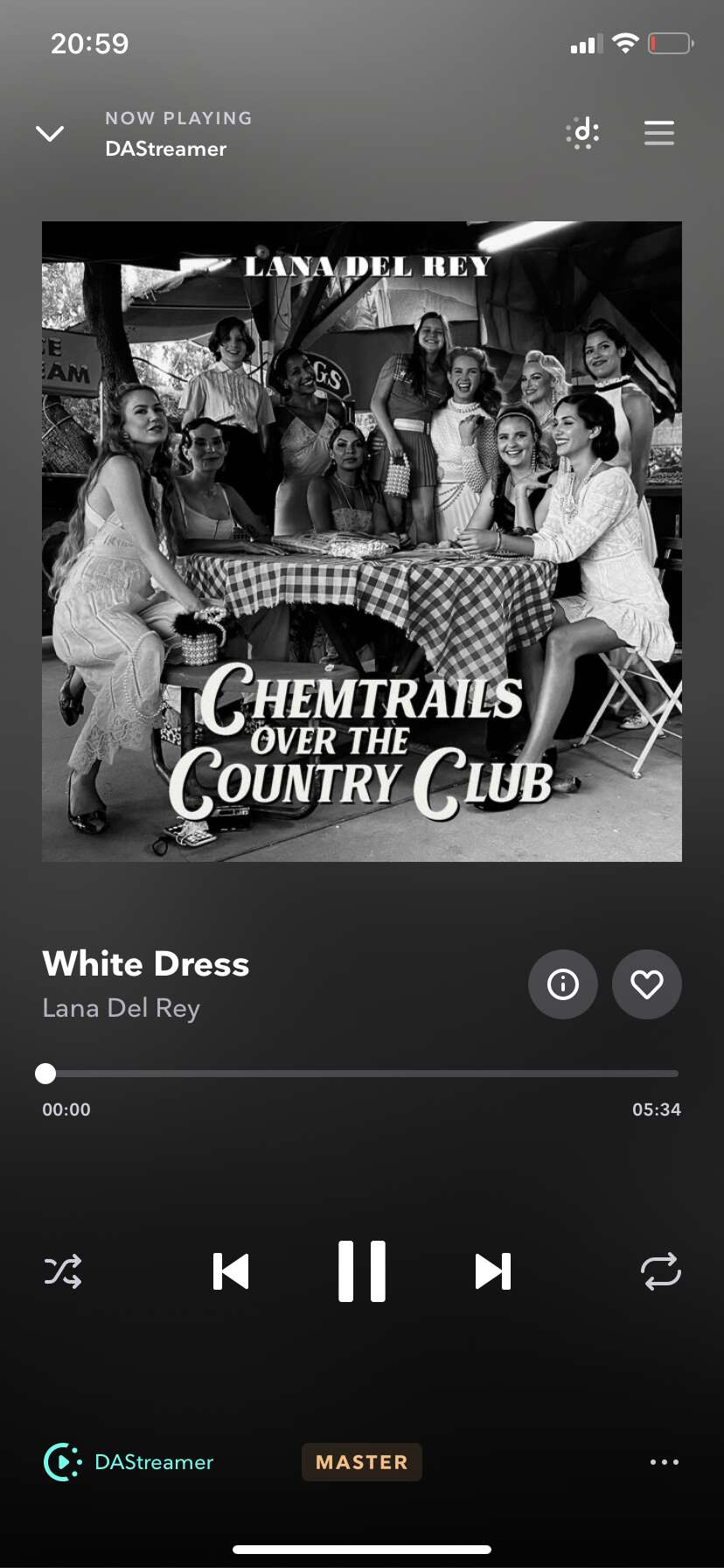
Task: Skip to the previous track
Action: pyautogui.click(x=231, y=1271)
